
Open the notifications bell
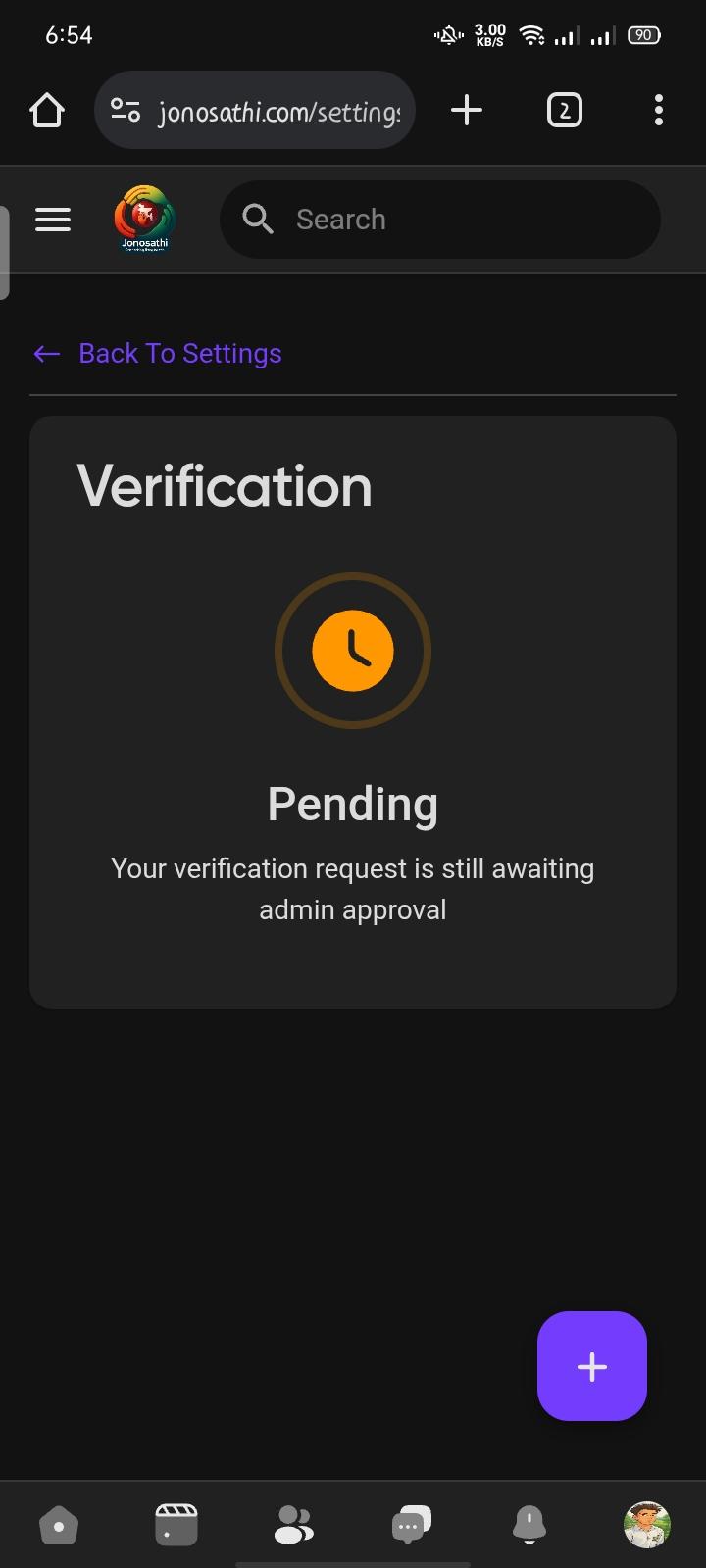tap(529, 1526)
